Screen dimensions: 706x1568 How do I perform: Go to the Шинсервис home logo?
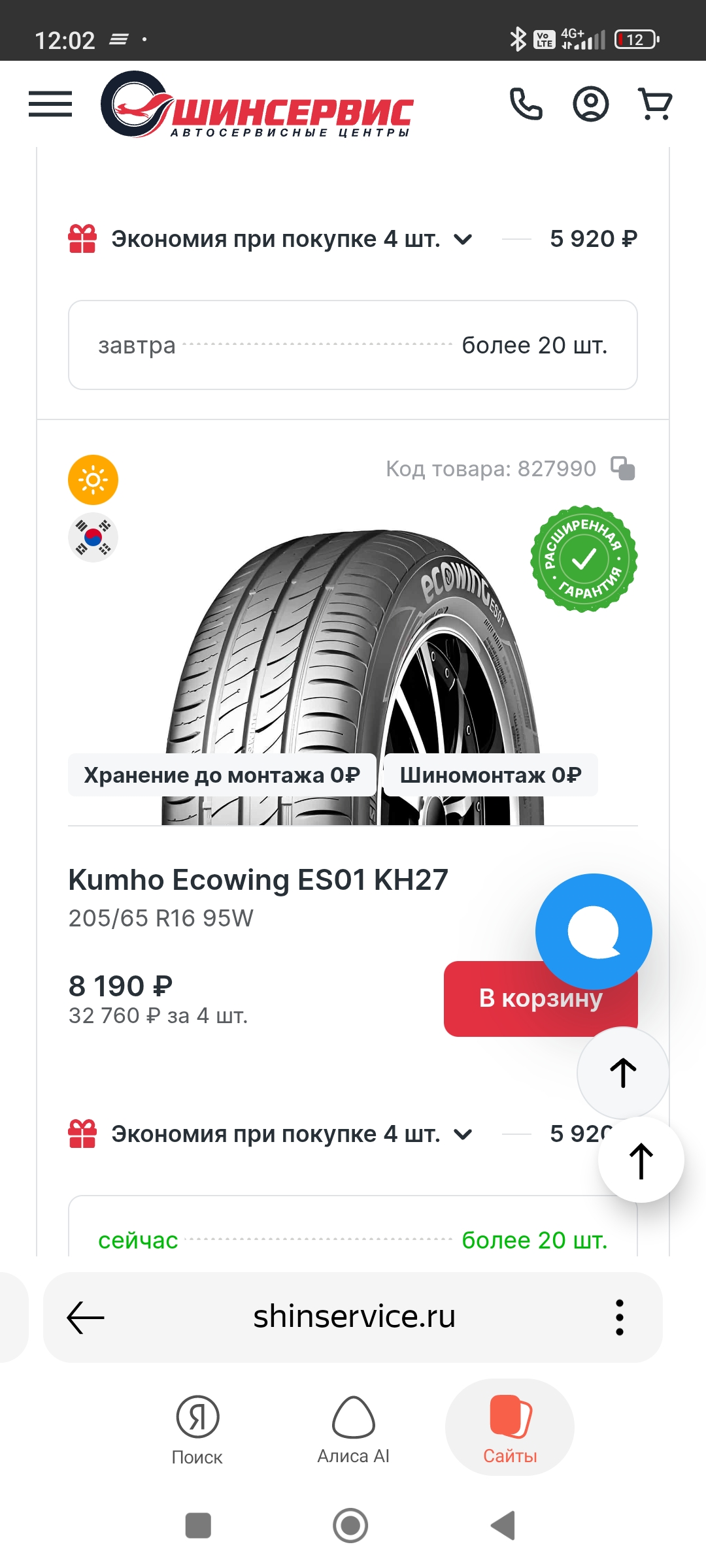point(258,105)
